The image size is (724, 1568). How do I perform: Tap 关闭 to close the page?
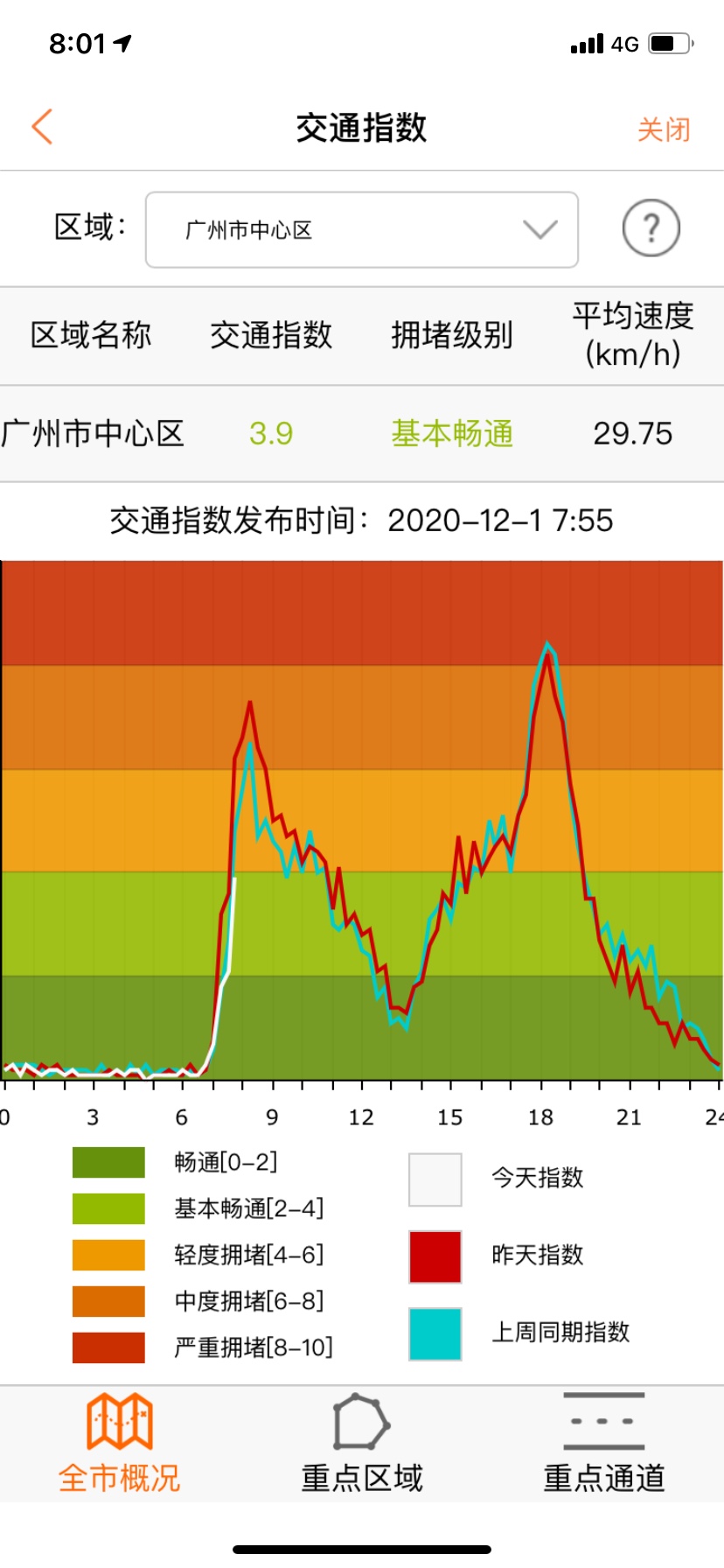tap(663, 129)
